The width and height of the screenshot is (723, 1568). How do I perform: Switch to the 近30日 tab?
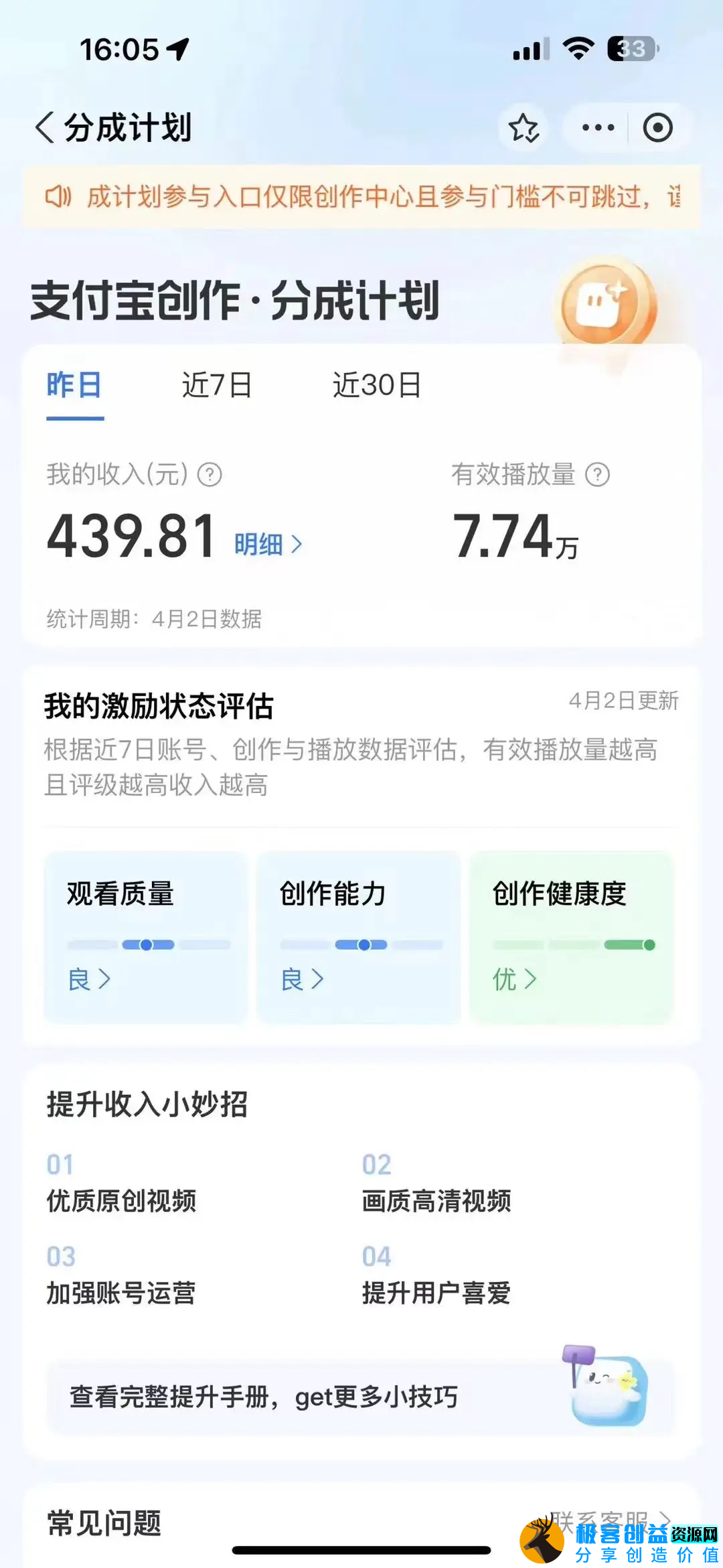pyautogui.click(x=376, y=385)
